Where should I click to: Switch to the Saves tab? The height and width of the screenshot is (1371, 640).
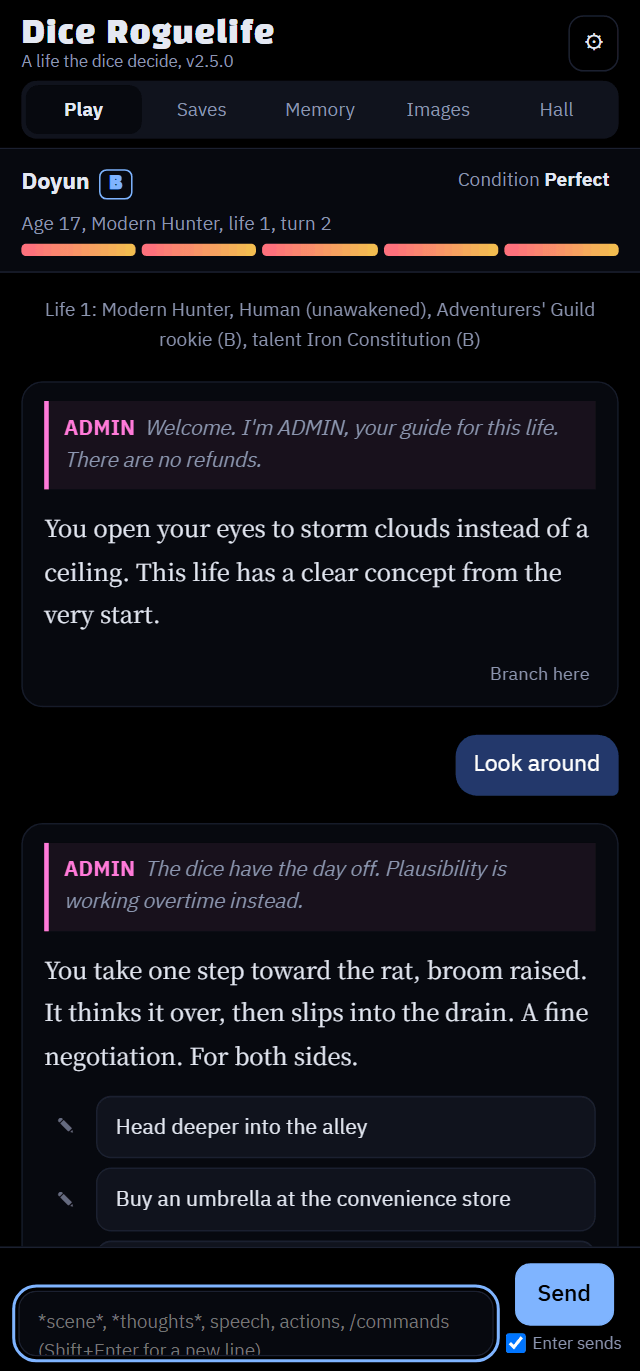202,110
